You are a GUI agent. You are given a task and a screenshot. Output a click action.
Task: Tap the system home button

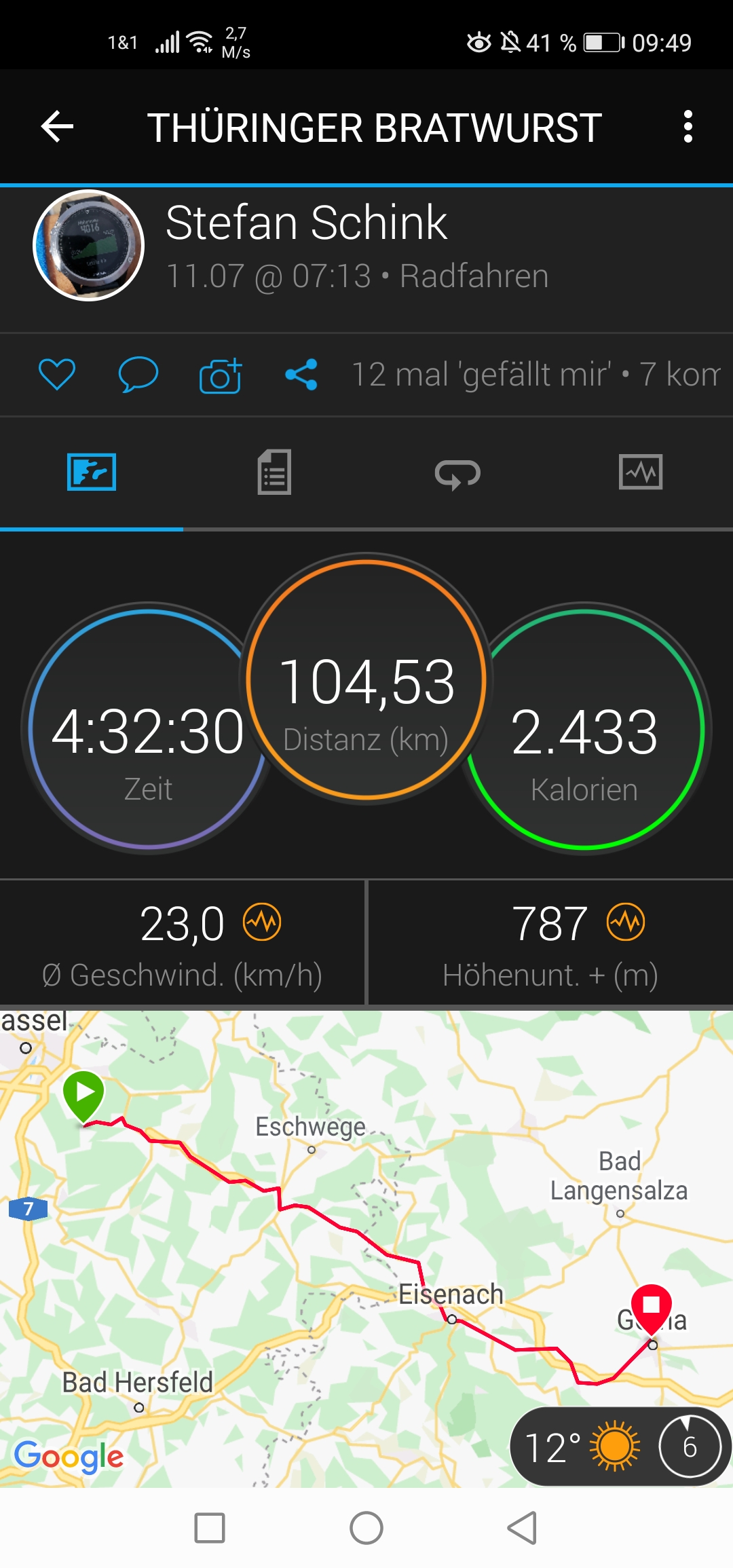(x=366, y=1529)
